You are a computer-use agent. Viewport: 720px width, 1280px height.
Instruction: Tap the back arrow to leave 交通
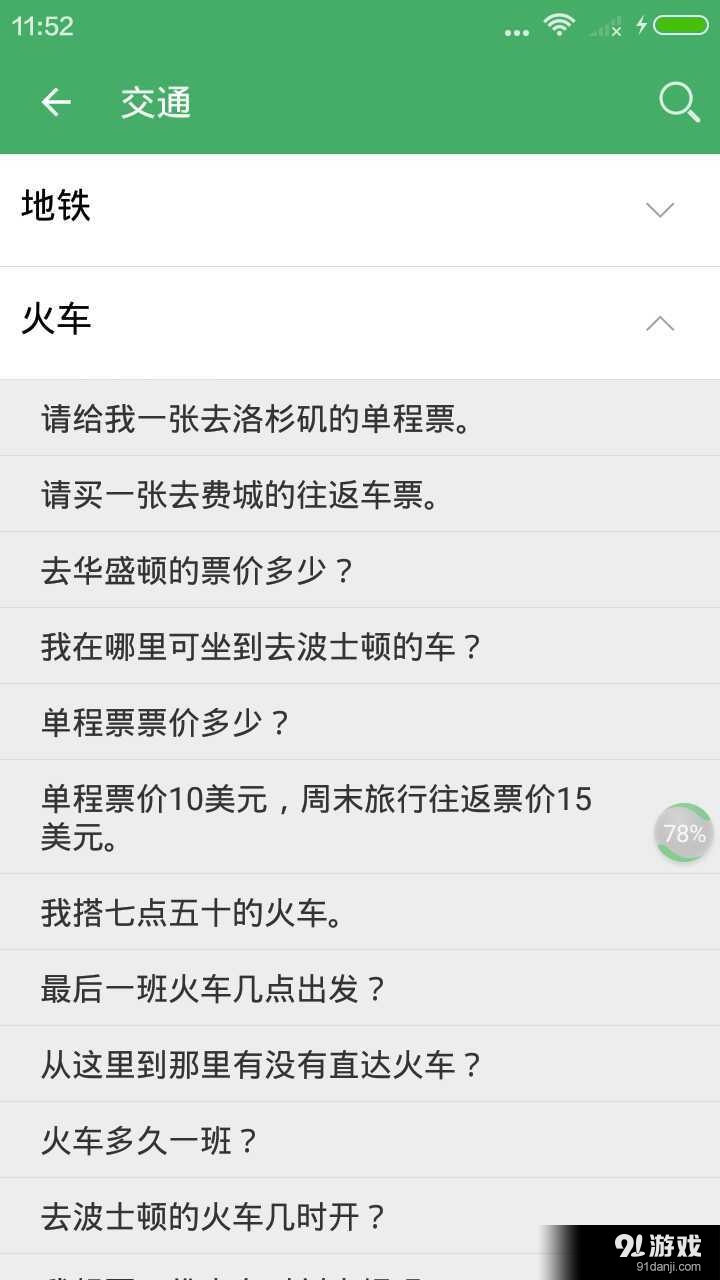tap(56, 101)
